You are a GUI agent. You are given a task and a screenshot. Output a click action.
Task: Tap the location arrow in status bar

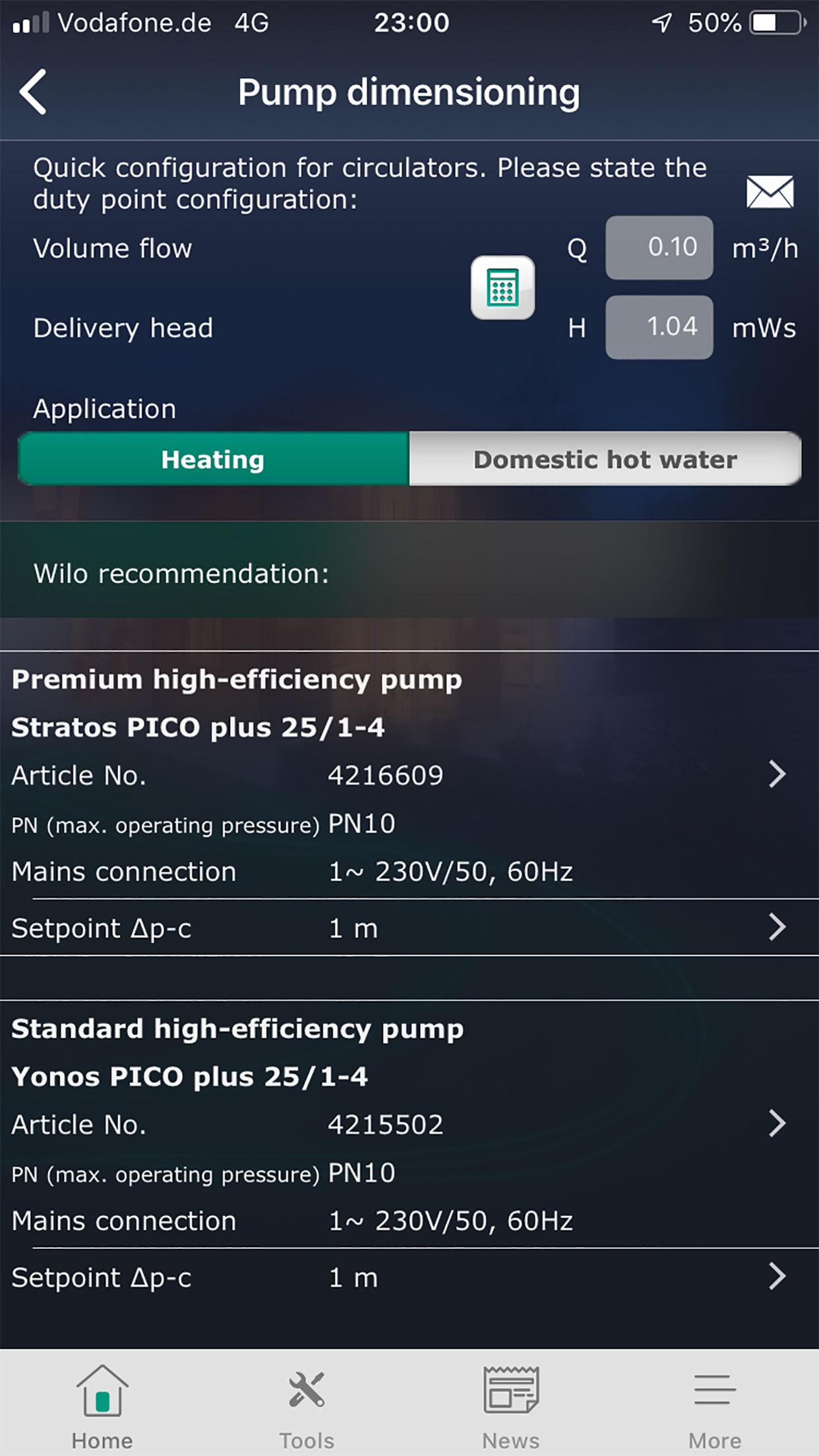coord(661,22)
